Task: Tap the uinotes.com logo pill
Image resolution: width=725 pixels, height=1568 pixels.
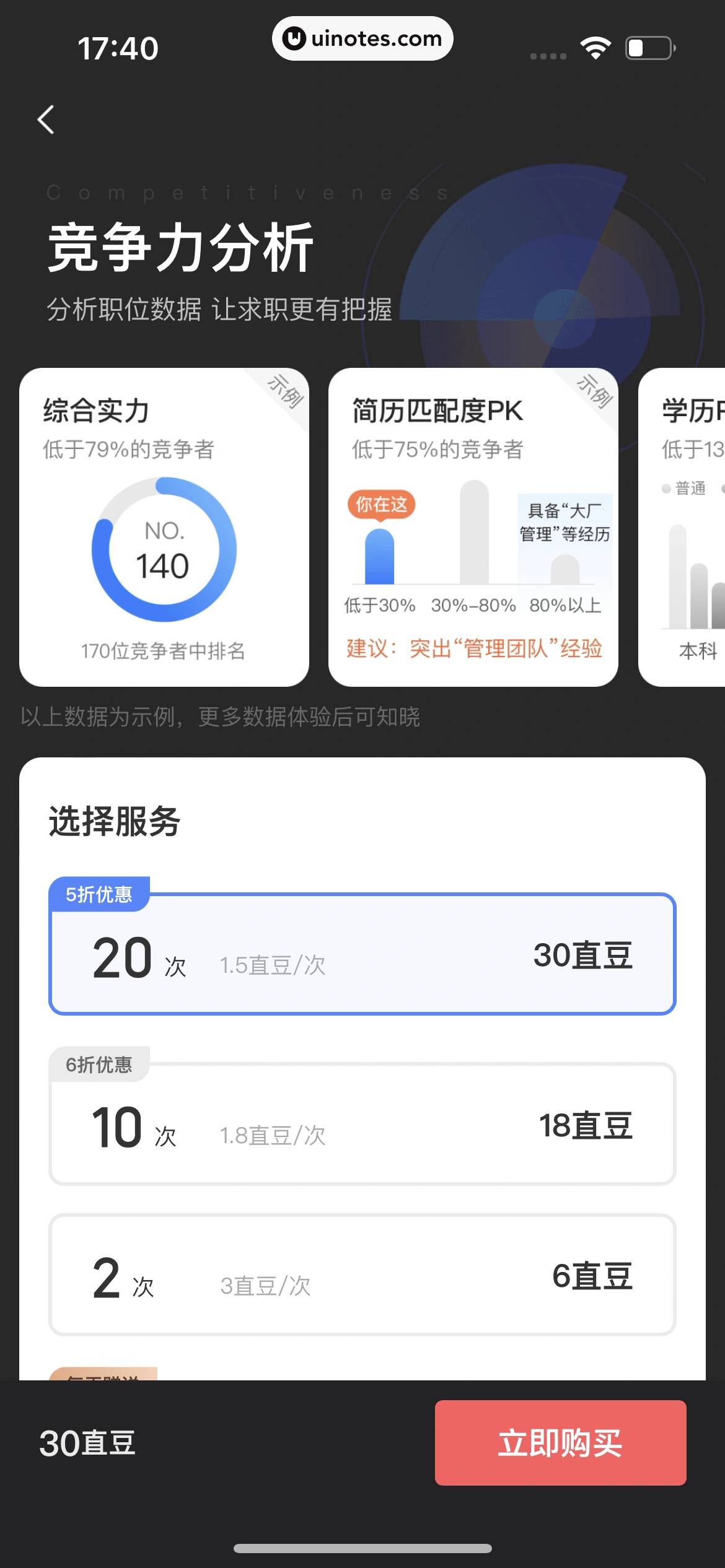Action: click(x=362, y=38)
